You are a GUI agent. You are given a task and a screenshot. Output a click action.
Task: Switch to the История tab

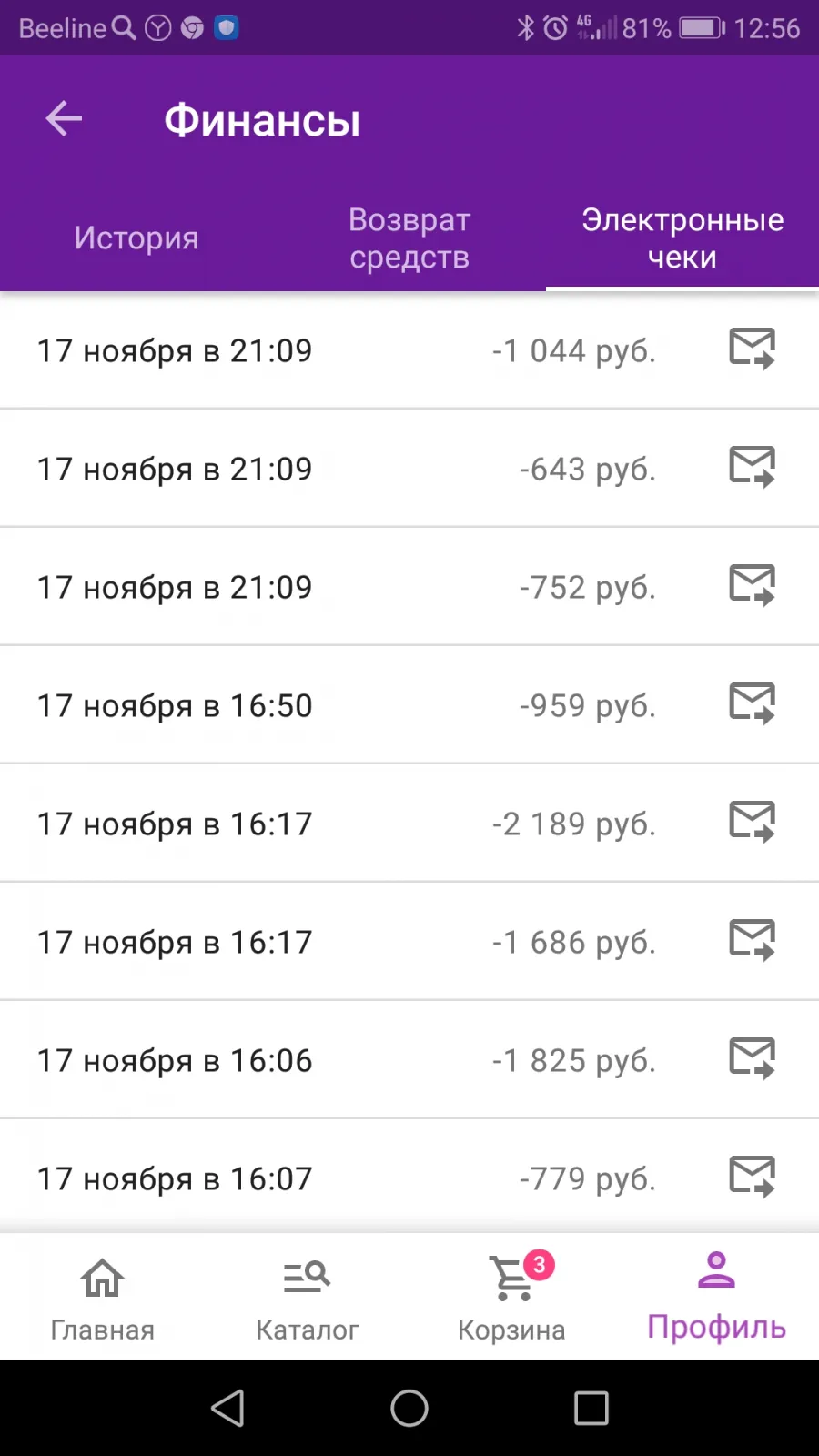pos(136,238)
